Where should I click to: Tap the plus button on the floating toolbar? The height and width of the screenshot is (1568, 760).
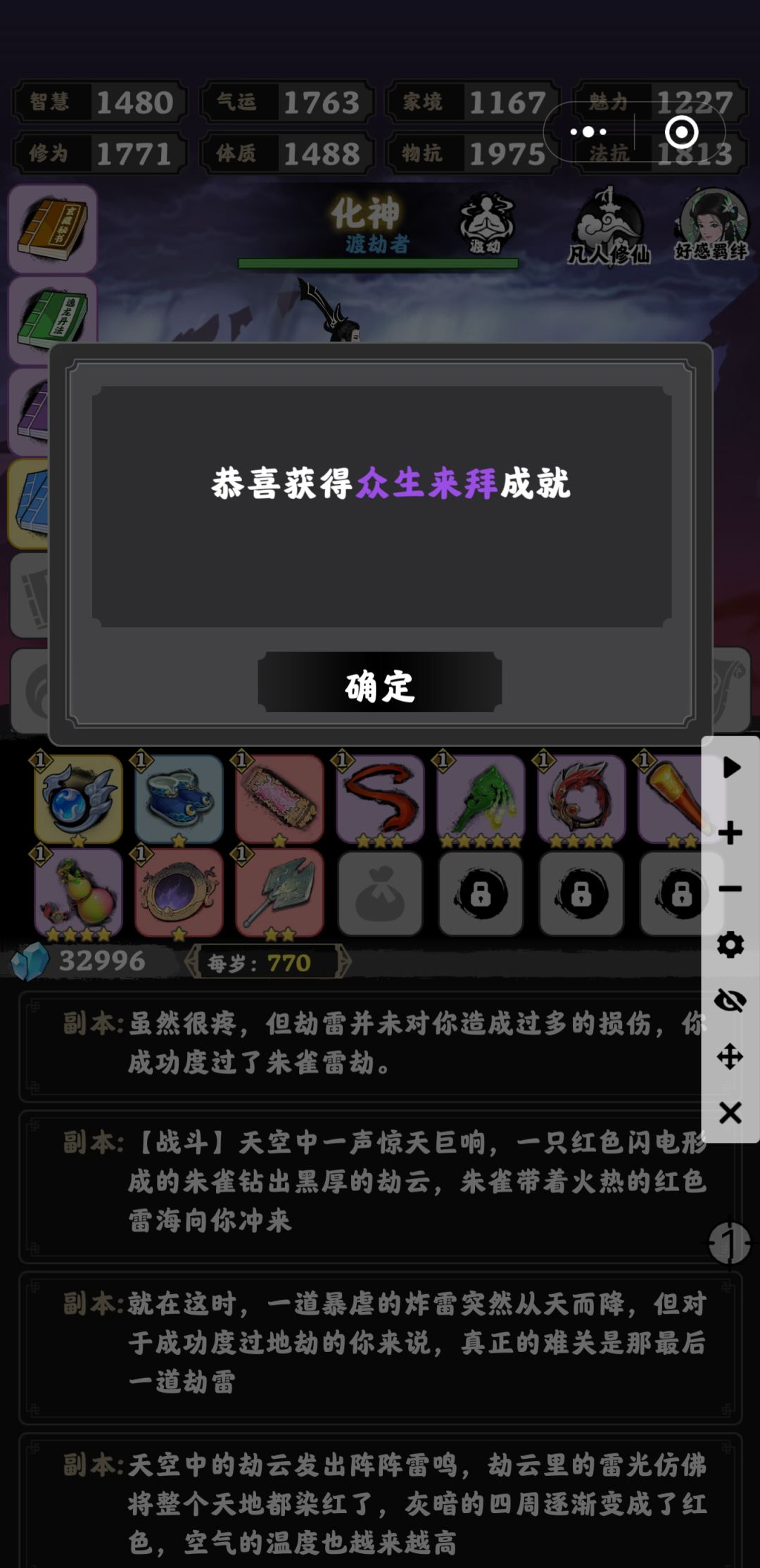pos(730,830)
